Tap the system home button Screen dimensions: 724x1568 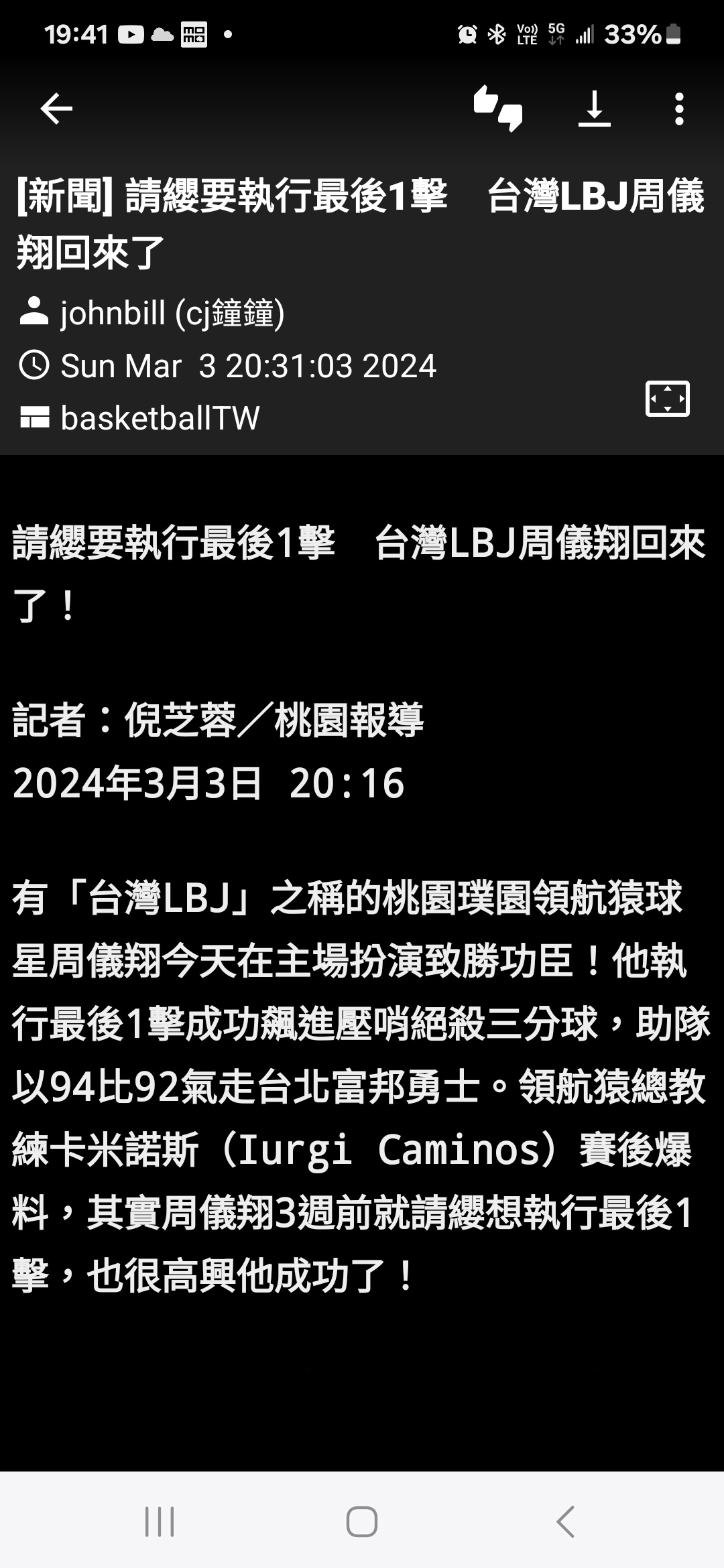362,1521
